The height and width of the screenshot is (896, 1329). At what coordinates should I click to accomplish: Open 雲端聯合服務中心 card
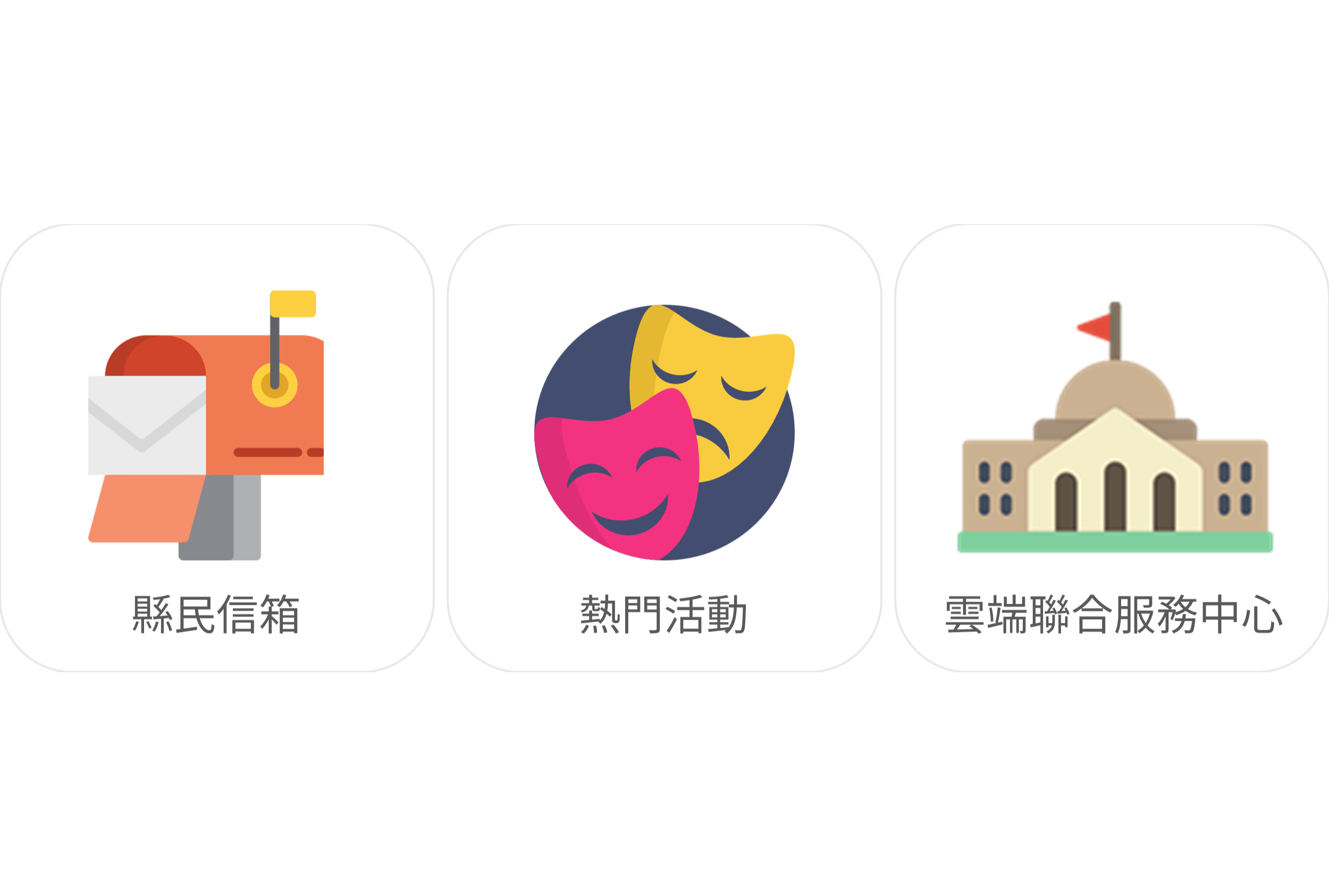[x=1112, y=448]
